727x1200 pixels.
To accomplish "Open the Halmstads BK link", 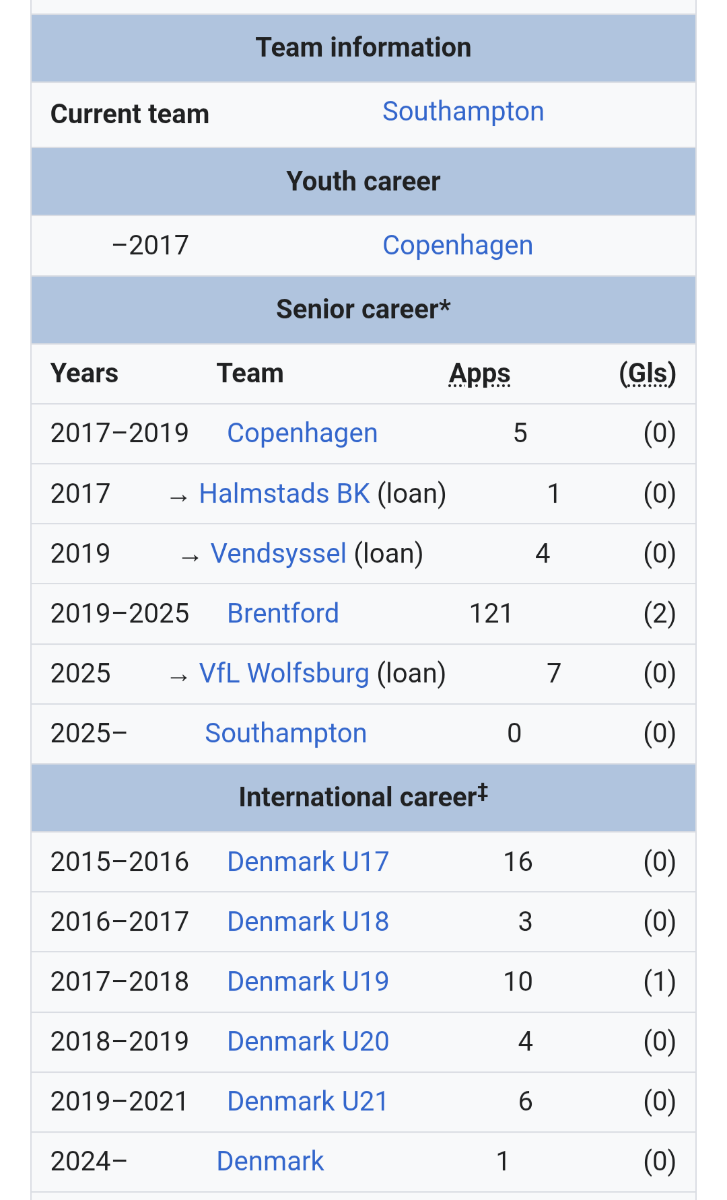I will pyautogui.click(x=284, y=493).
